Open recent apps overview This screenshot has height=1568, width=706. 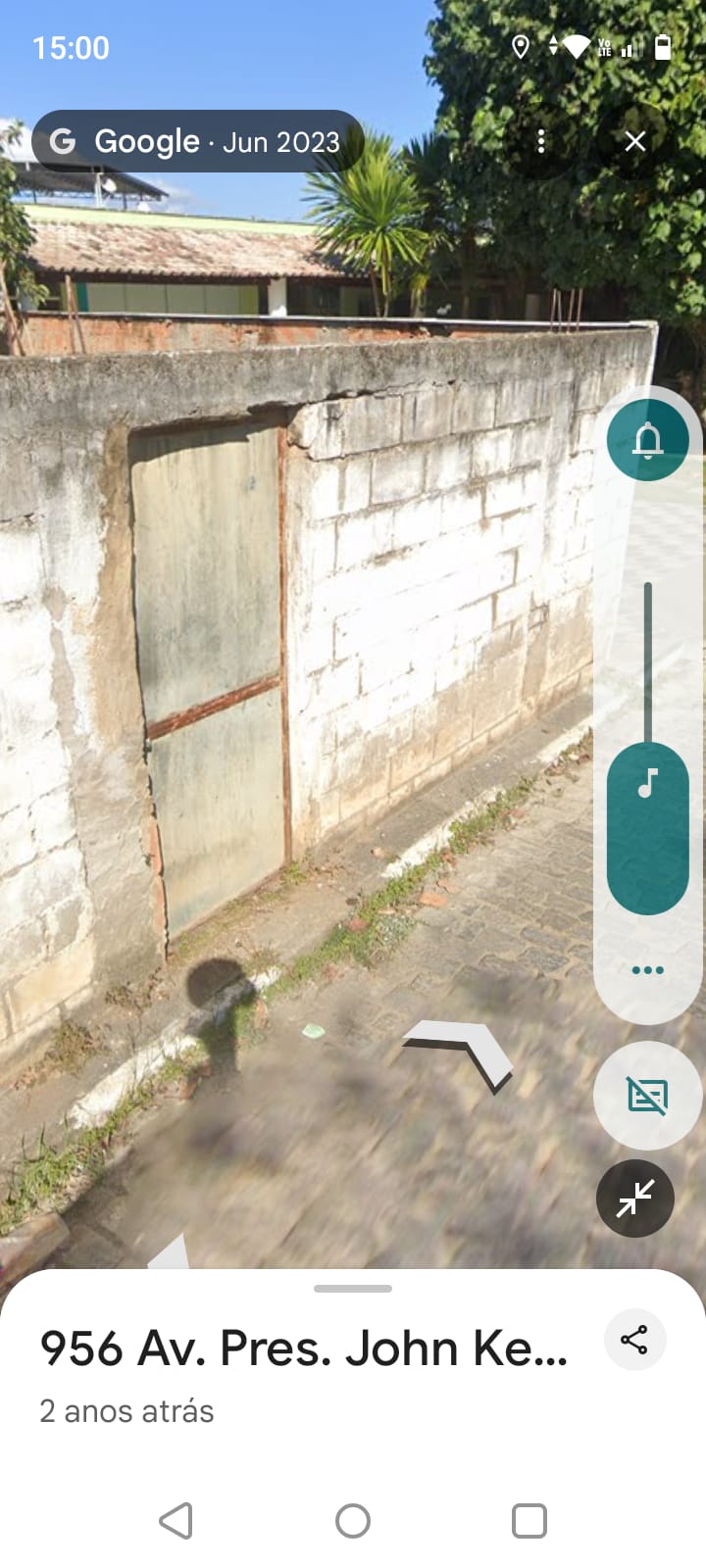[529, 1521]
